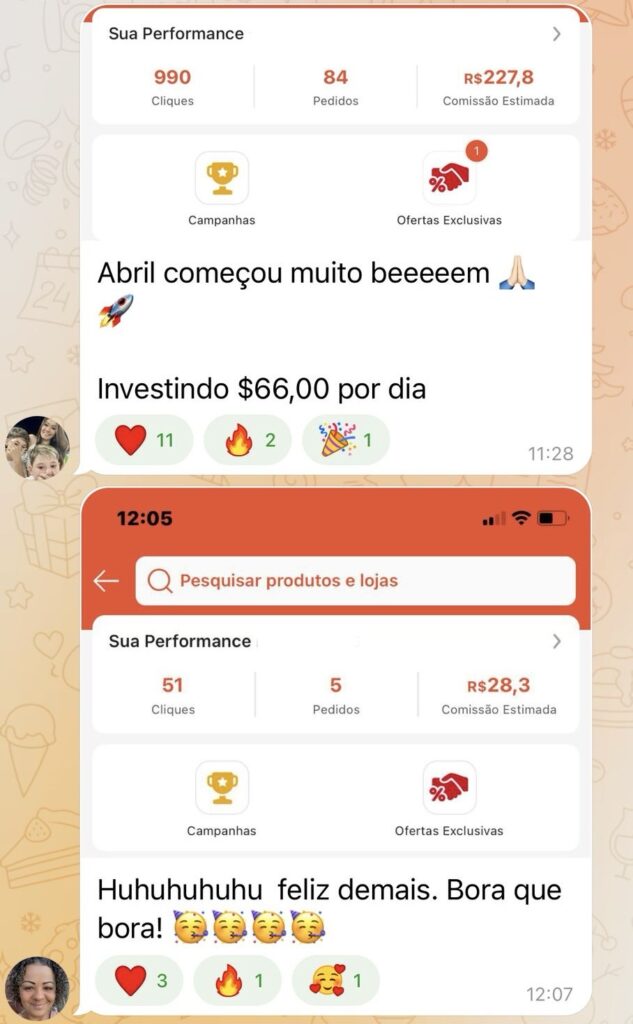633x1024 pixels.
Task: Tap the party popper reaction with 1
Action: click(346, 440)
